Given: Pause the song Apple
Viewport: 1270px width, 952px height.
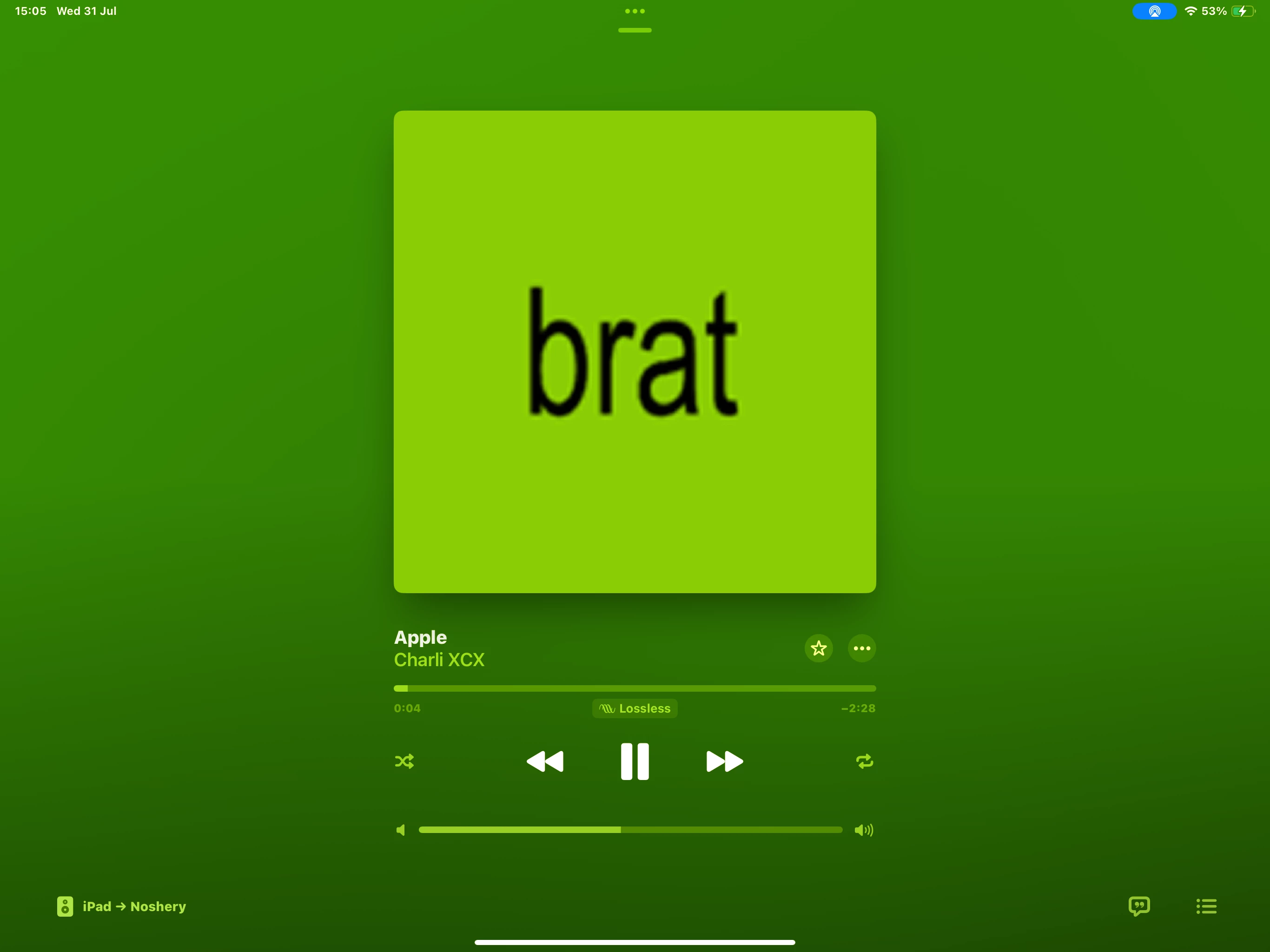Looking at the screenshot, I should [635, 761].
